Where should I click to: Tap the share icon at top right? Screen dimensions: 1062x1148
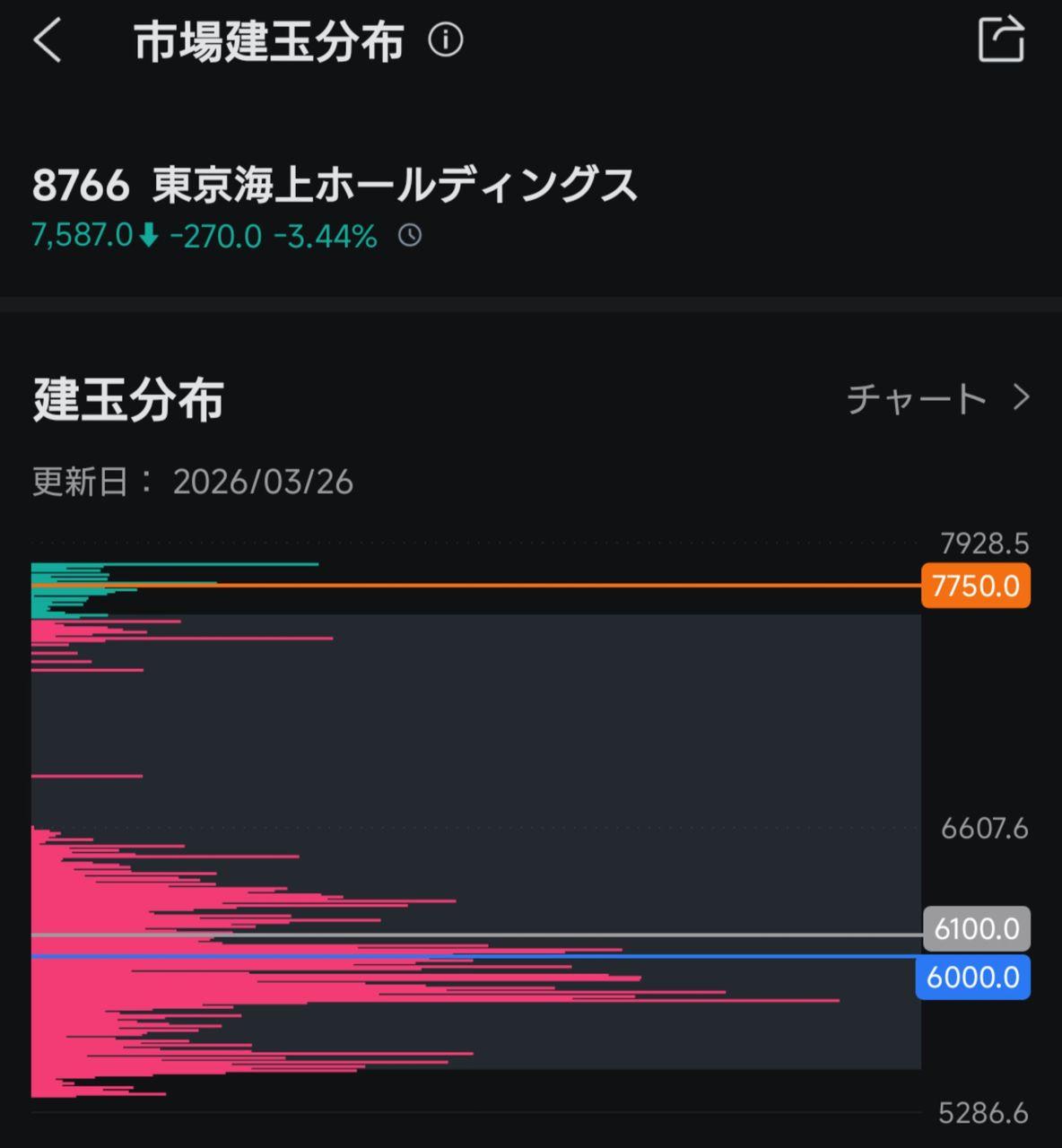click(x=1002, y=40)
